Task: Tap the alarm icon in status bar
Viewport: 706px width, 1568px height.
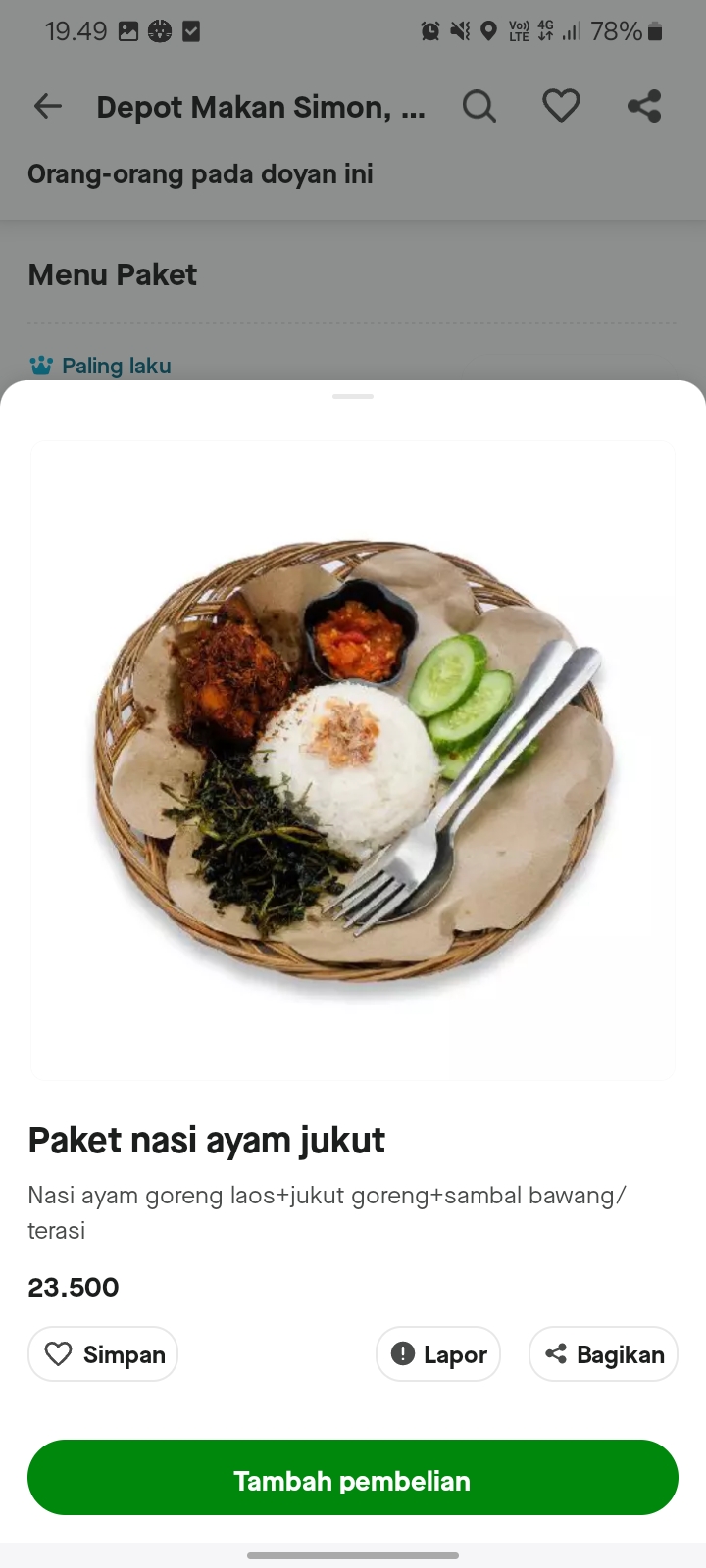Action: (x=429, y=30)
